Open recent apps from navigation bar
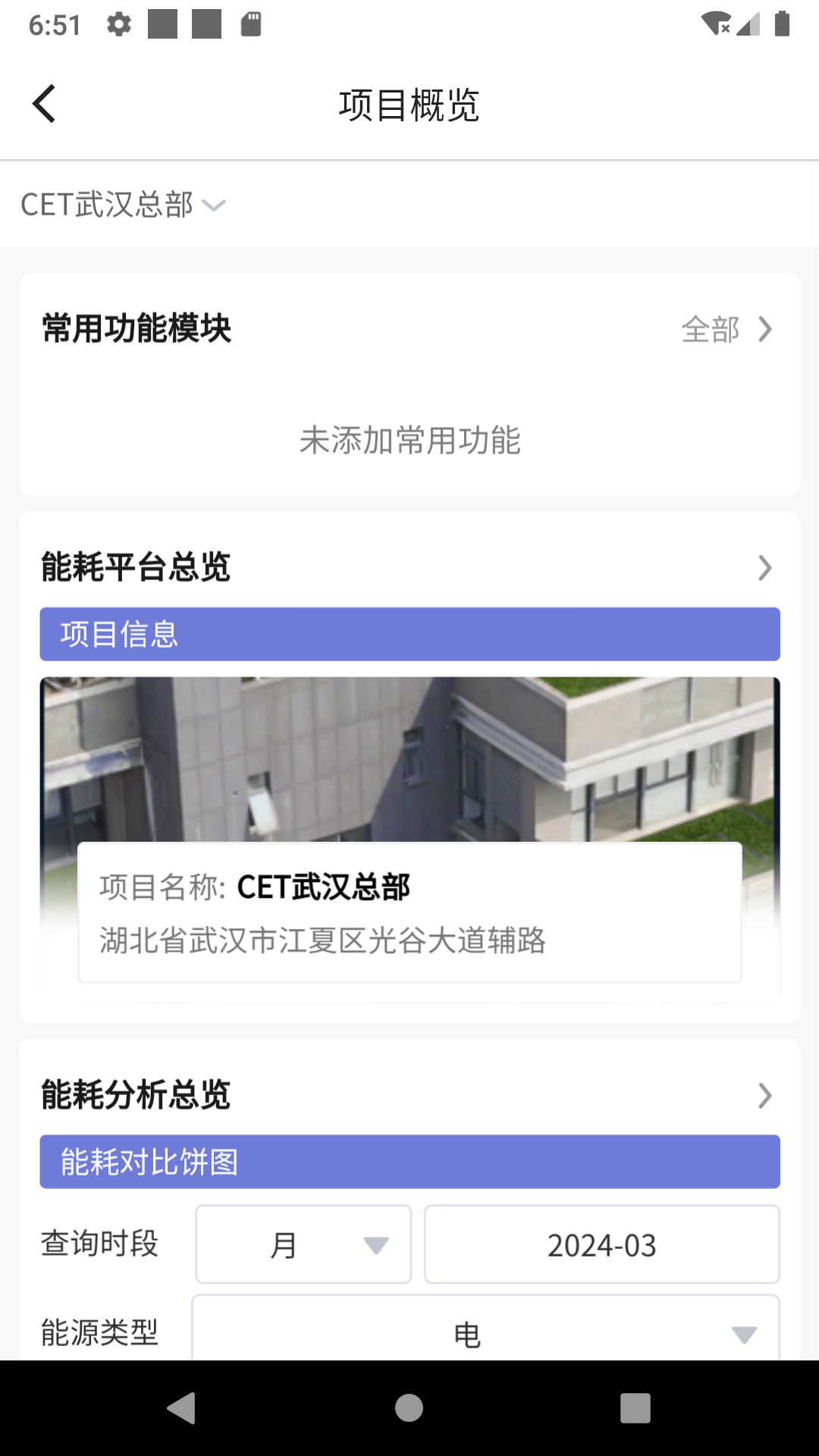 click(x=635, y=1408)
